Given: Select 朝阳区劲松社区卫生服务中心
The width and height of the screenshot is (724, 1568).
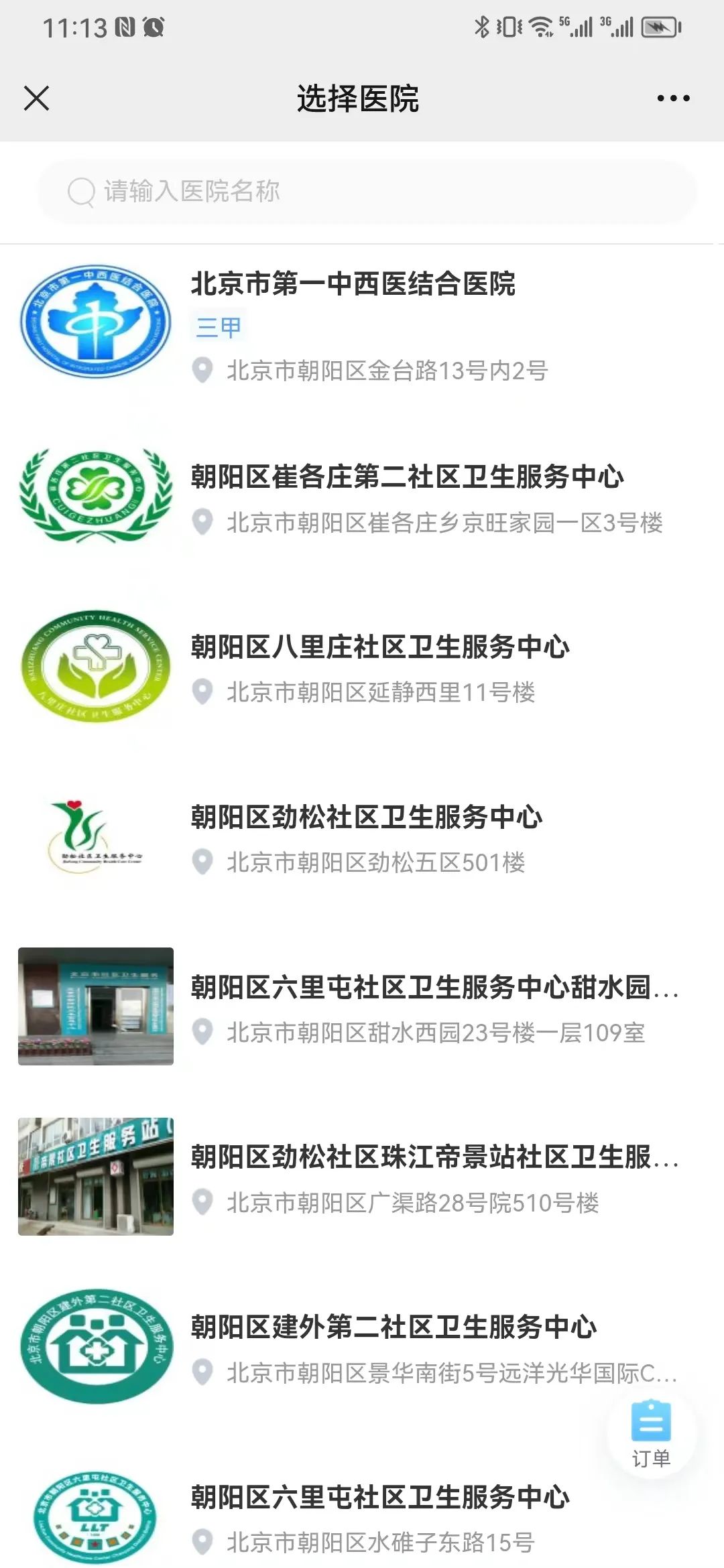Looking at the screenshot, I should (366, 818).
